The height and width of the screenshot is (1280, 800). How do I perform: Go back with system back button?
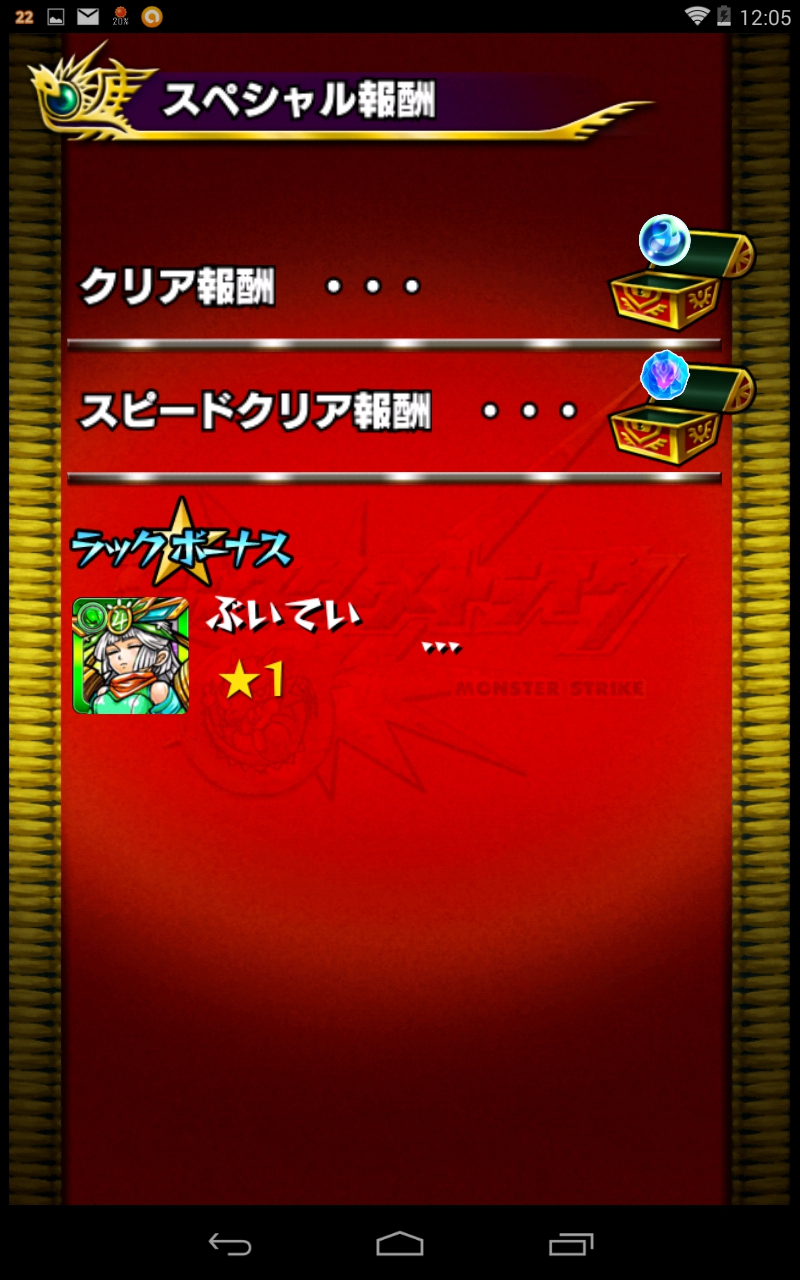pyautogui.click(x=229, y=1244)
